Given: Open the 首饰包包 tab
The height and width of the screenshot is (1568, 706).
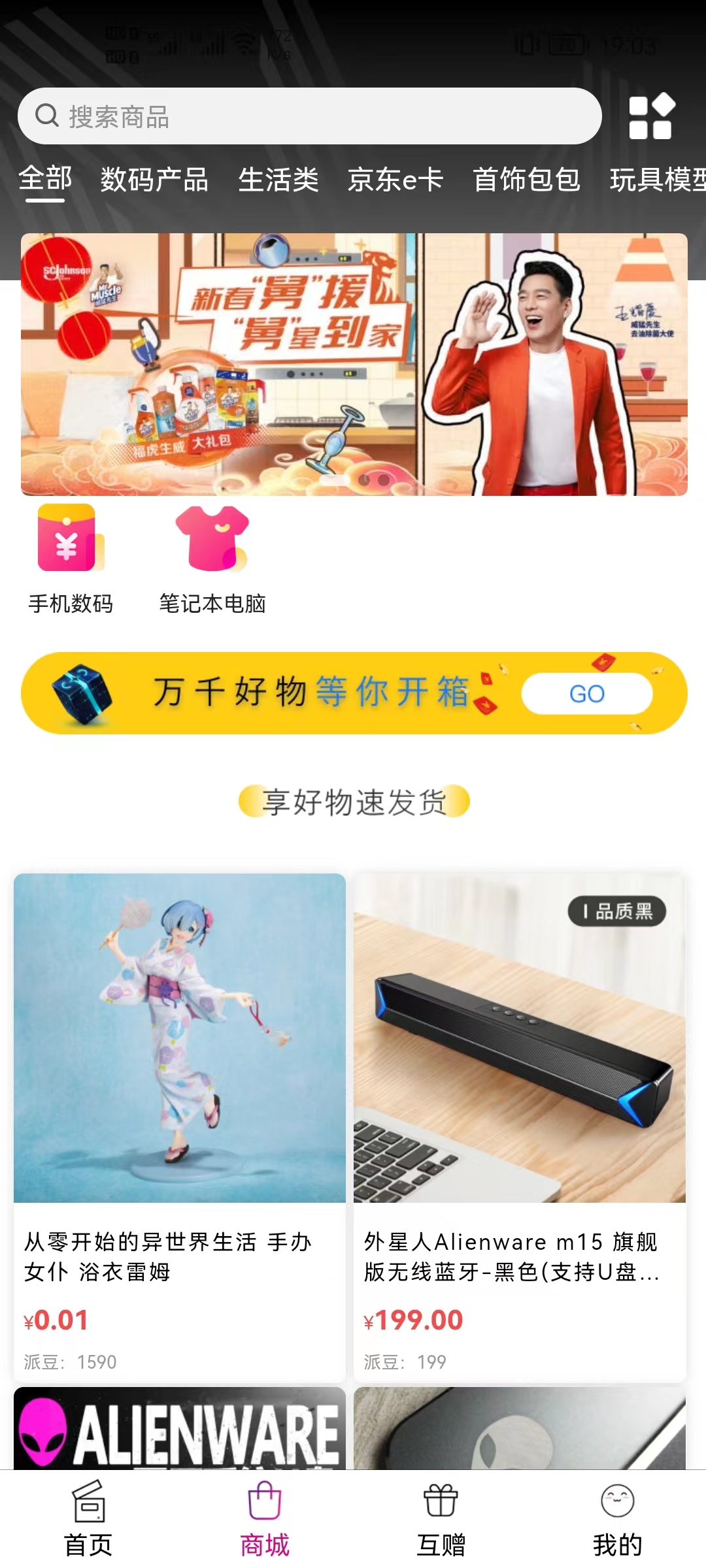Looking at the screenshot, I should pos(526,180).
